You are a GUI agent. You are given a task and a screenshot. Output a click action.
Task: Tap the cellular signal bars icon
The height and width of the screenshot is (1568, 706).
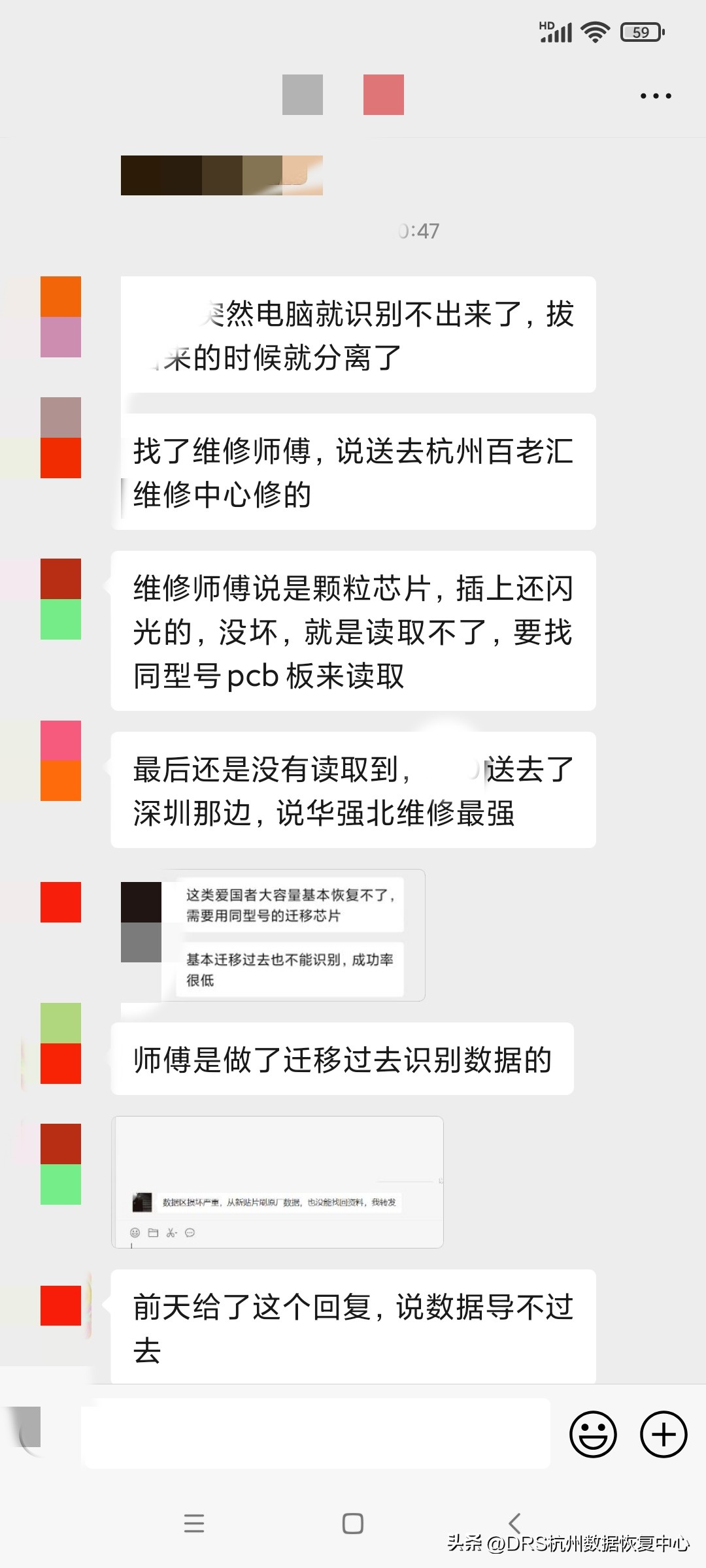(x=557, y=31)
